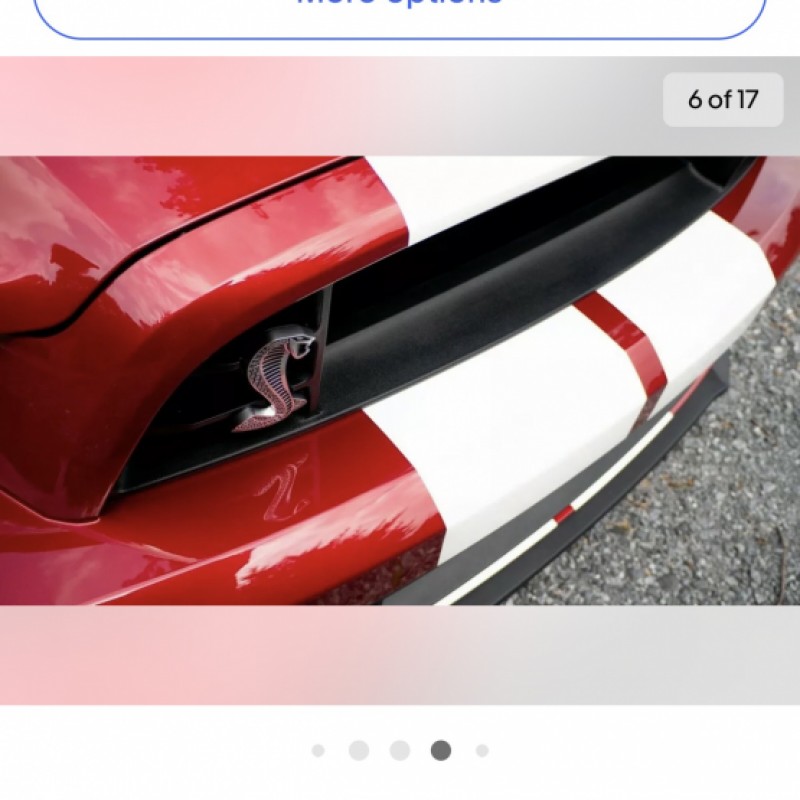Select the highlighted gallery page dot
Screen dimensions: 800x800
point(440,750)
